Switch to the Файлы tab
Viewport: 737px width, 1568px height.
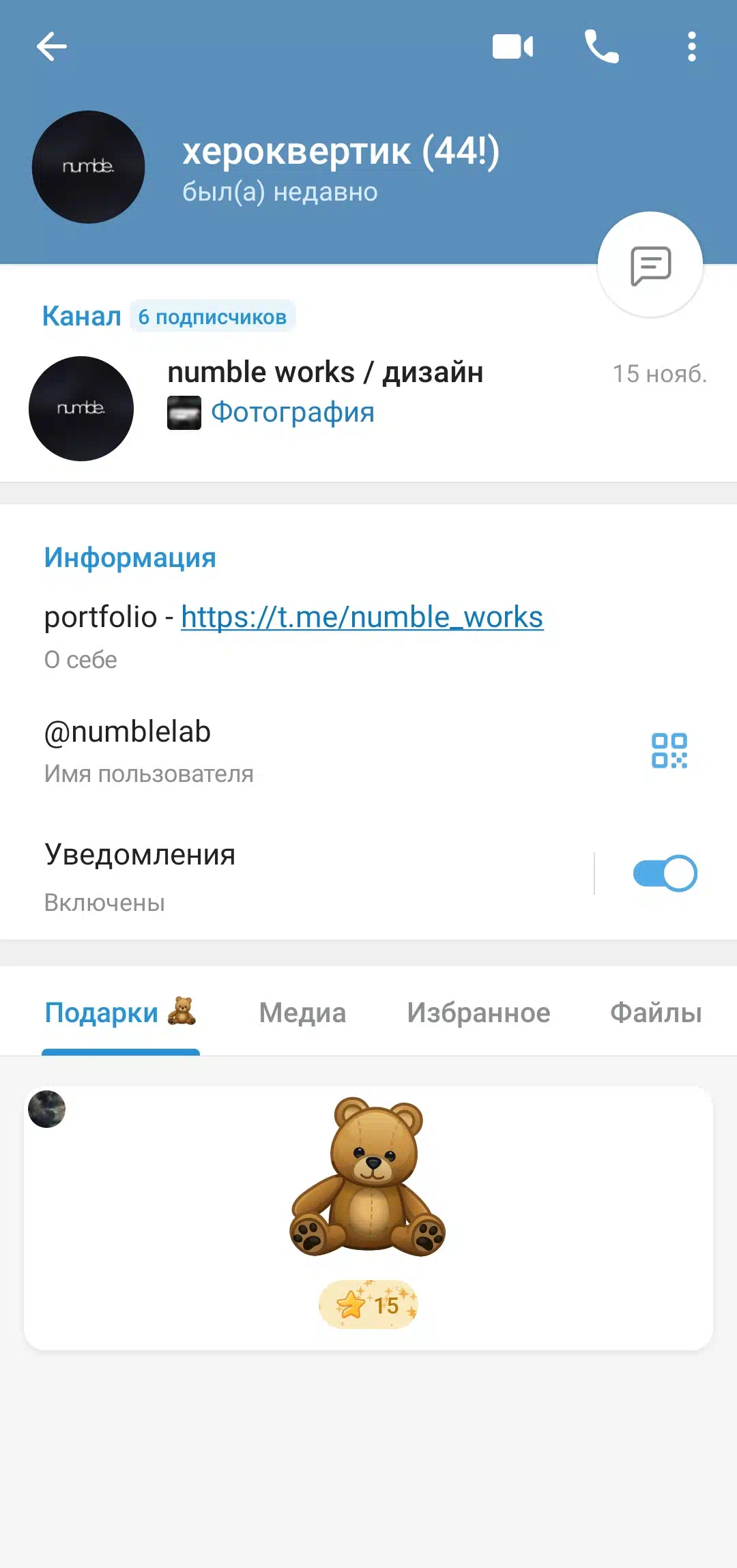tap(655, 1013)
